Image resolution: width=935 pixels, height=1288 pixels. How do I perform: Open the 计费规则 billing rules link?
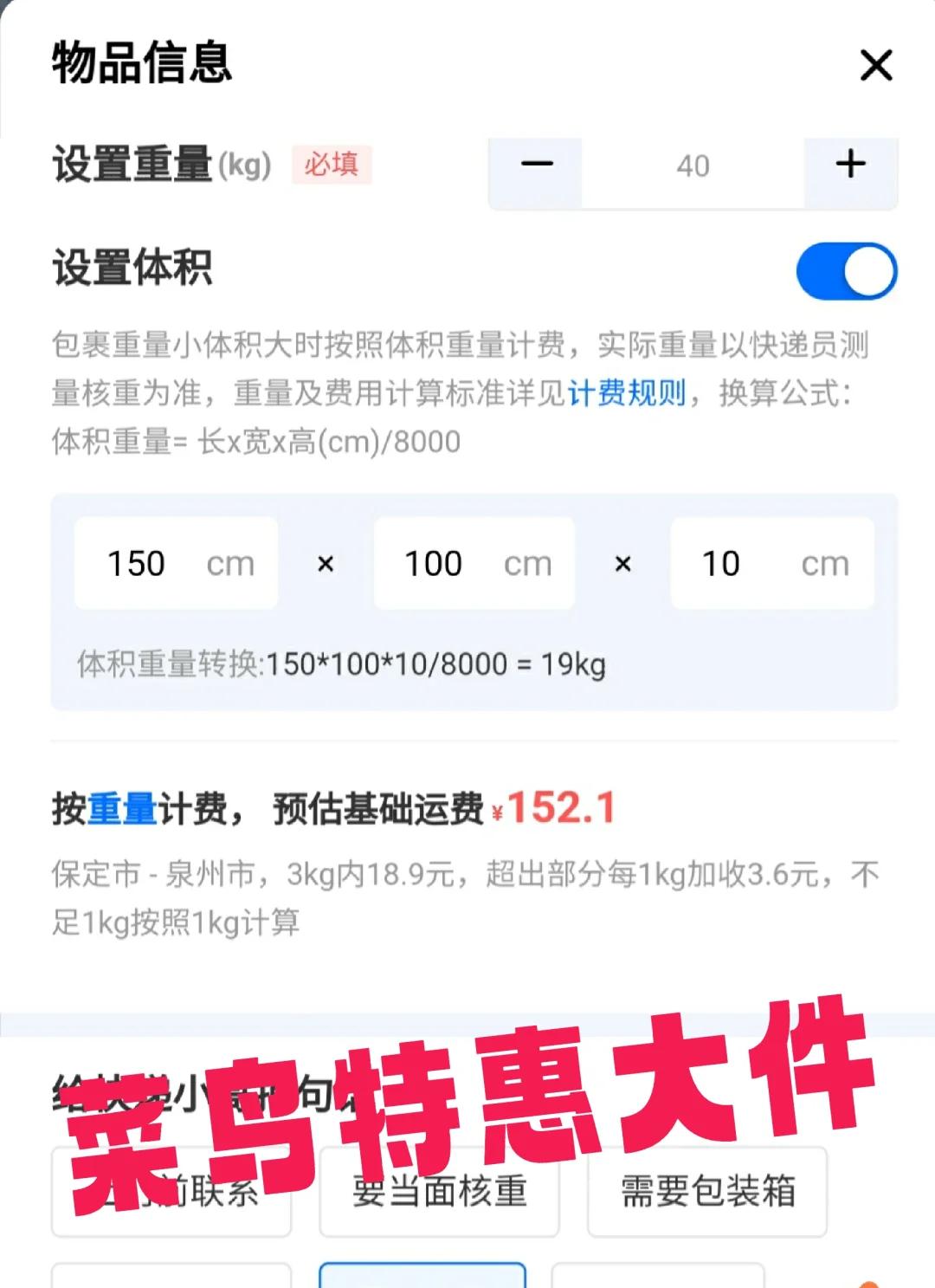click(626, 394)
